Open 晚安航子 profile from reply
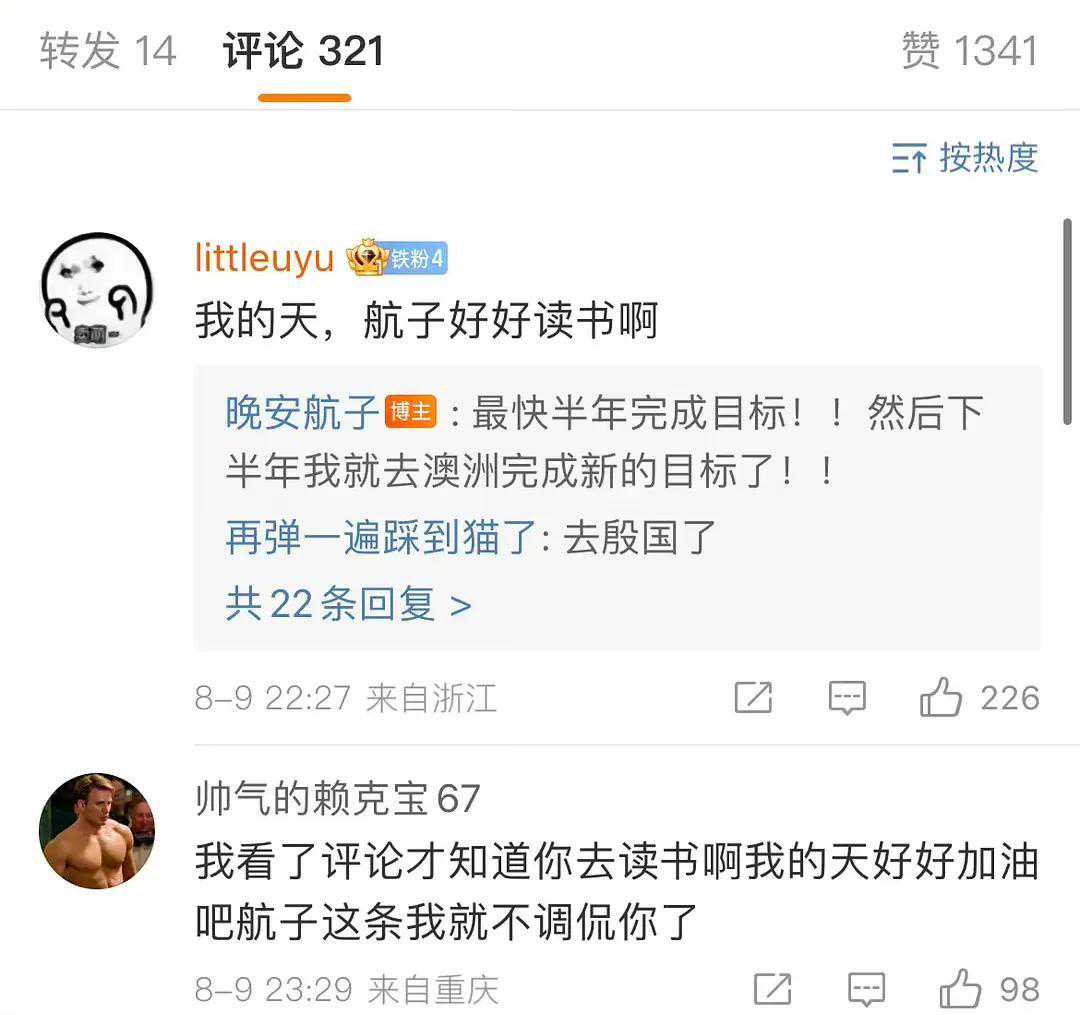Viewport: 1080px width, 1015px height. point(302,412)
